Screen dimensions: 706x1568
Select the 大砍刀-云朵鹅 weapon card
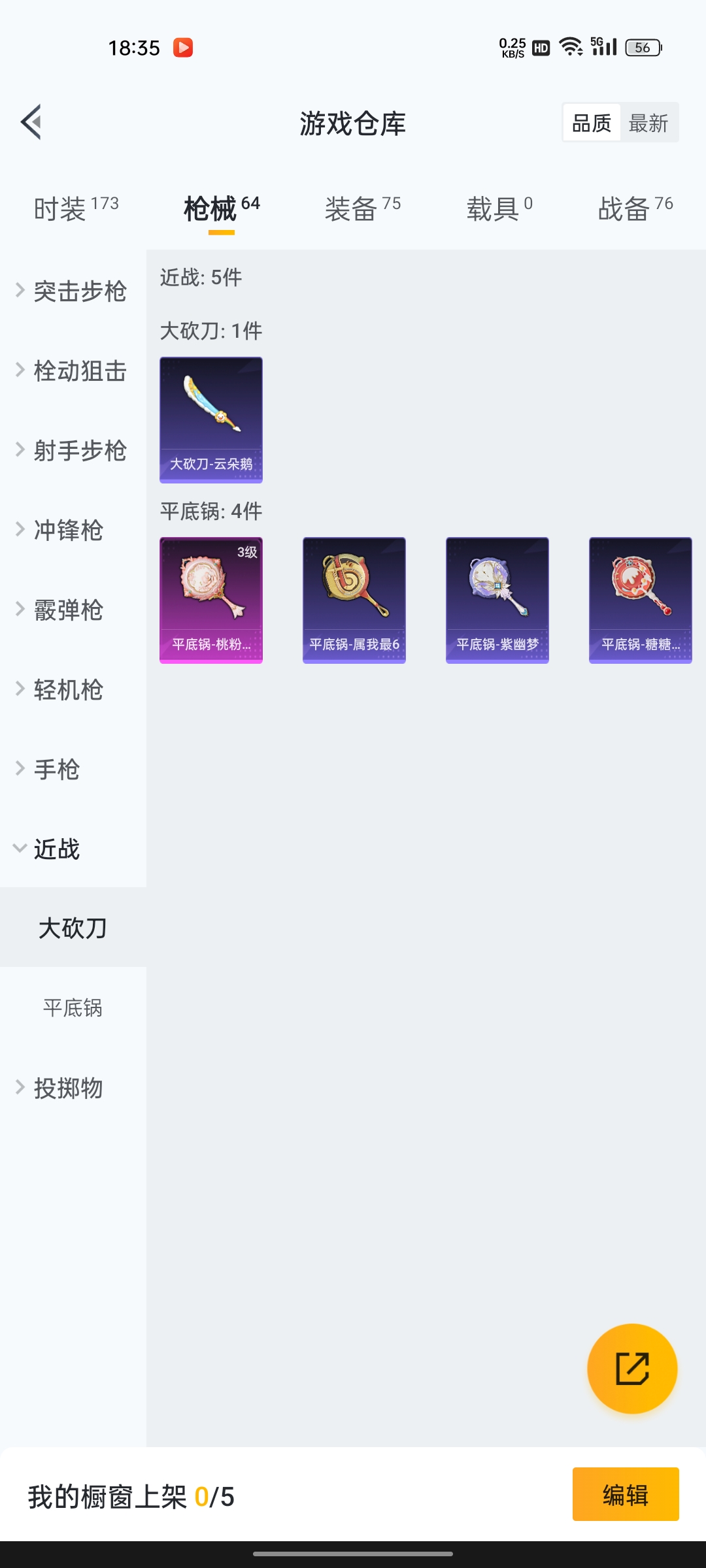click(210, 419)
